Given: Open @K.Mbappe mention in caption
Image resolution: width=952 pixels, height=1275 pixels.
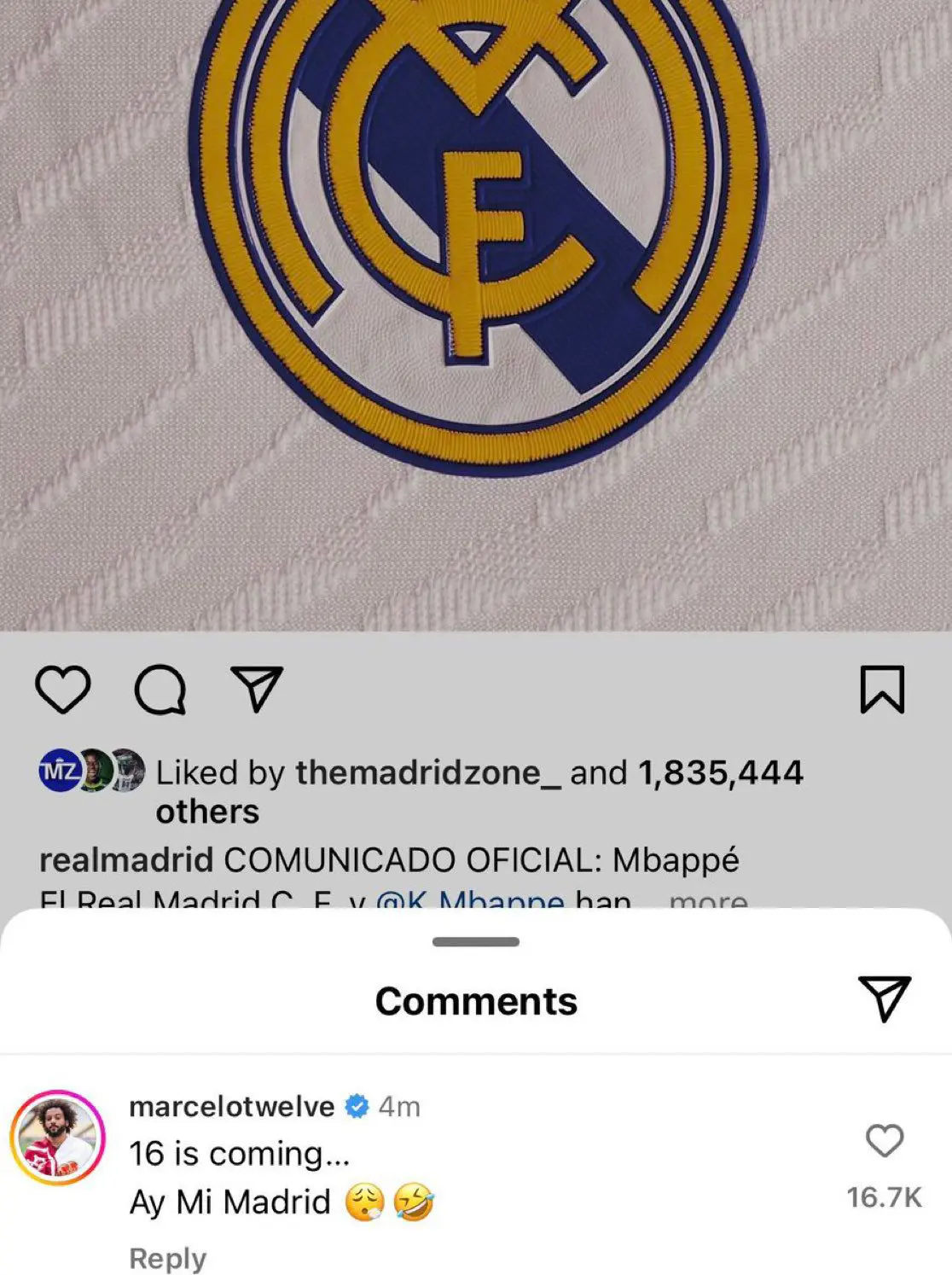Looking at the screenshot, I should [x=470, y=901].
